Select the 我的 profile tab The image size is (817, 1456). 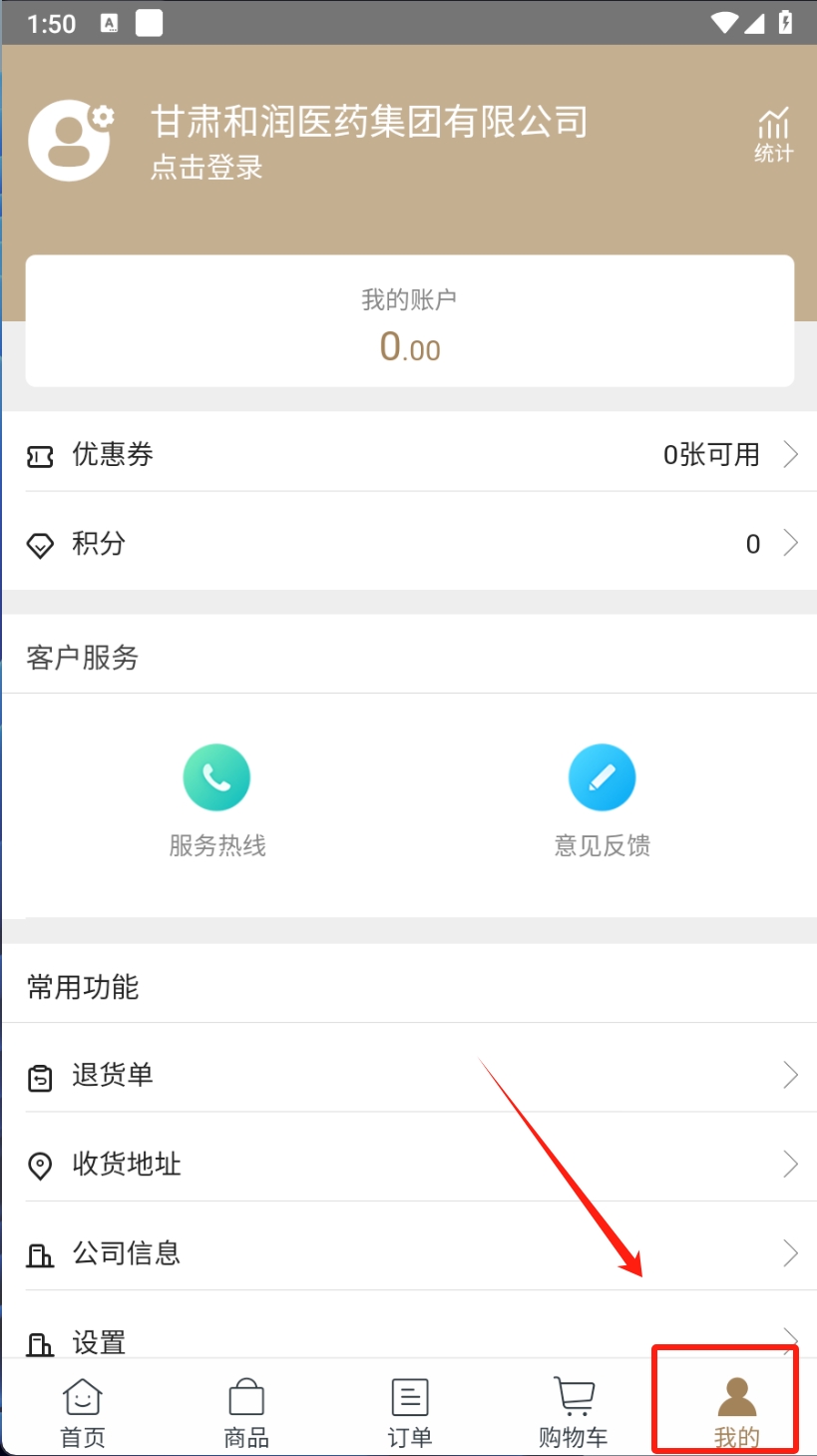pyautogui.click(x=736, y=1413)
